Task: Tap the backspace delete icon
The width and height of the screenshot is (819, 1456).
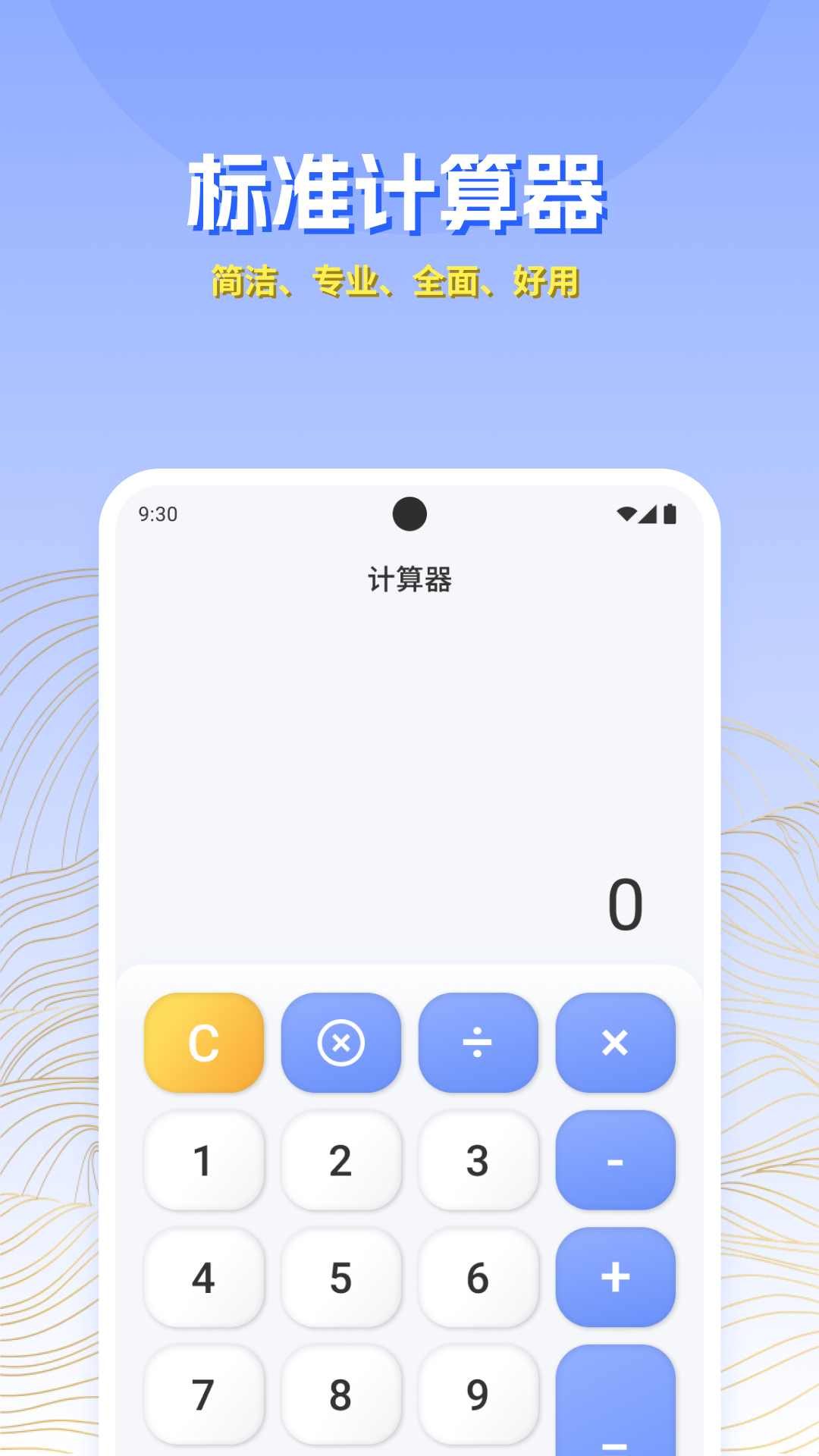Action: (x=340, y=1043)
